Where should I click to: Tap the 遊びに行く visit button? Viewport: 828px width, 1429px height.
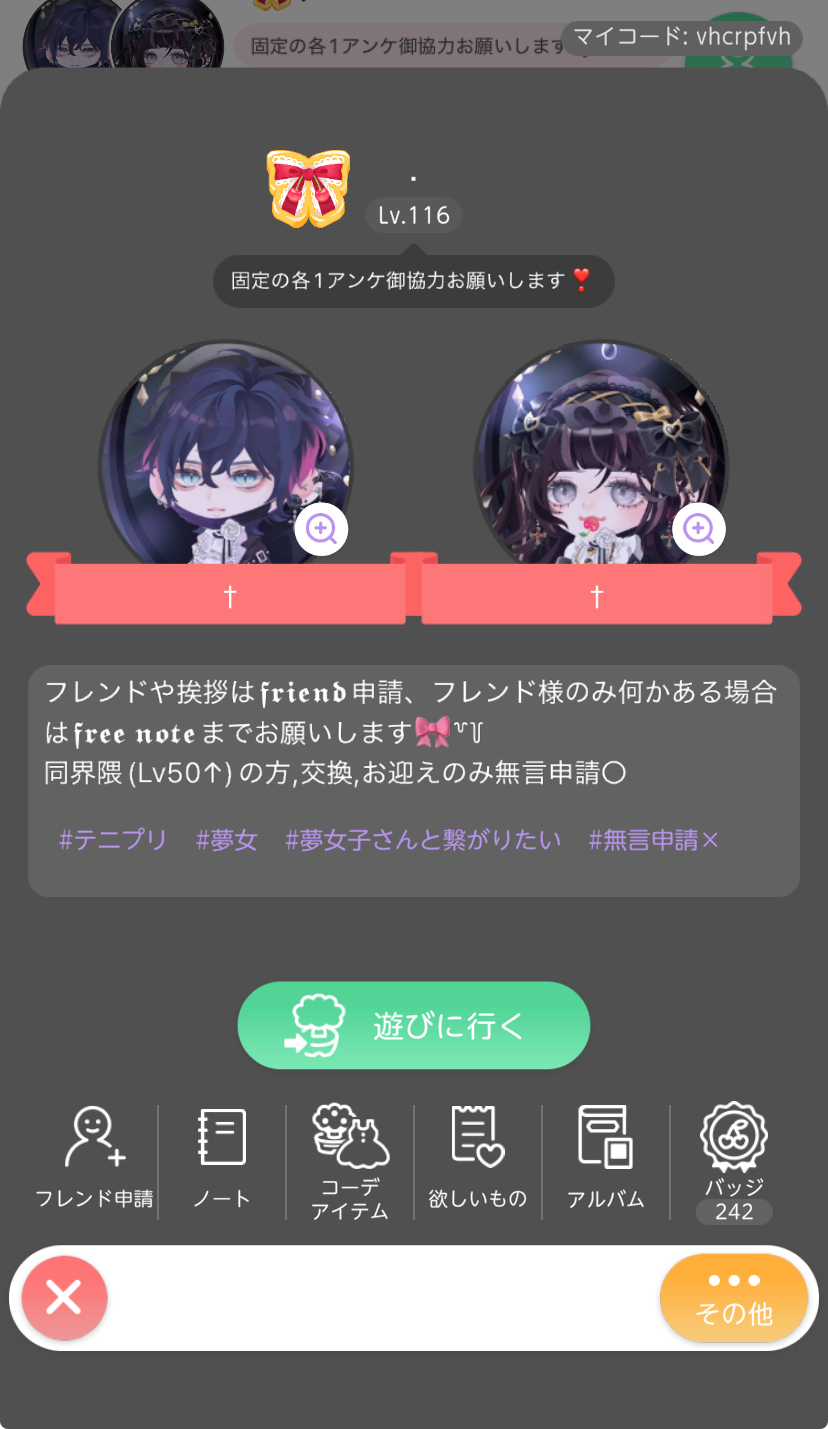point(413,1025)
